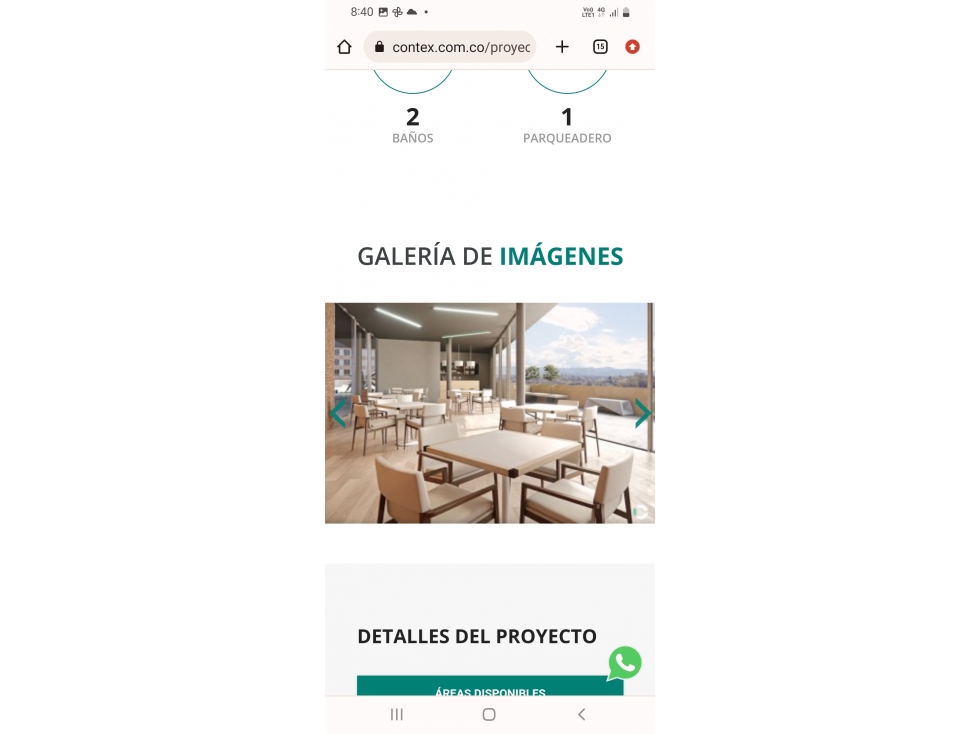Image resolution: width=979 pixels, height=734 pixels.
Task: Open recent apps from navigation bar
Action: pos(397,714)
